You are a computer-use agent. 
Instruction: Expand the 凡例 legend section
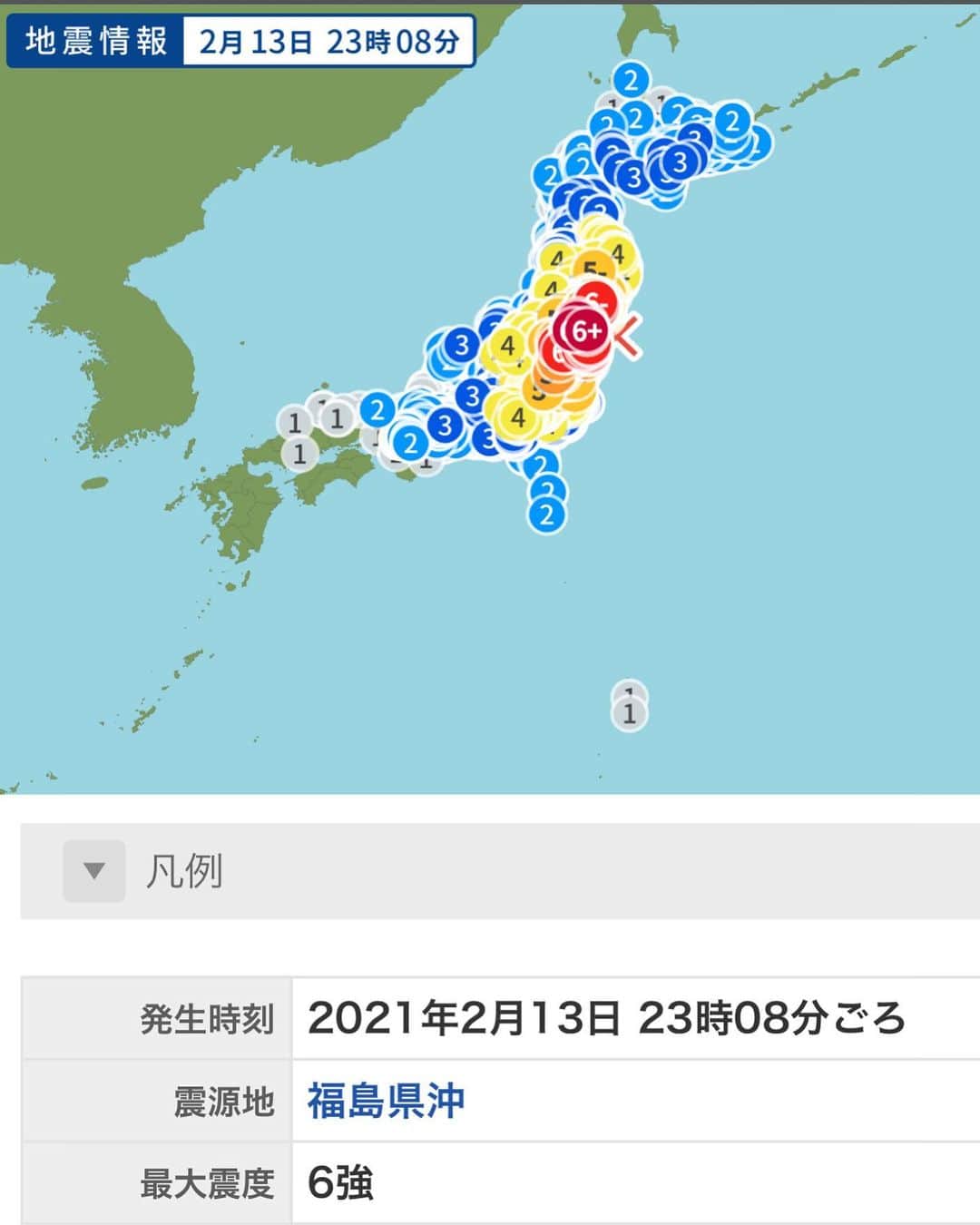tap(94, 871)
